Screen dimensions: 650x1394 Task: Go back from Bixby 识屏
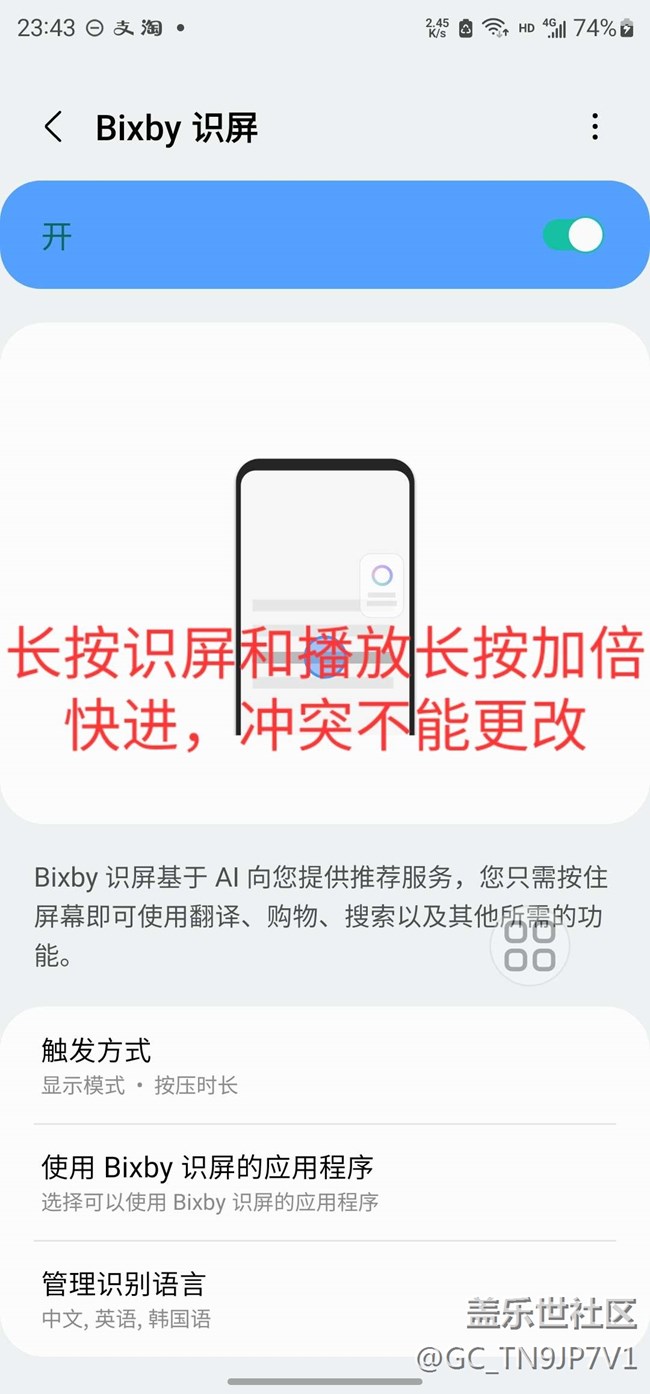[53, 127]
